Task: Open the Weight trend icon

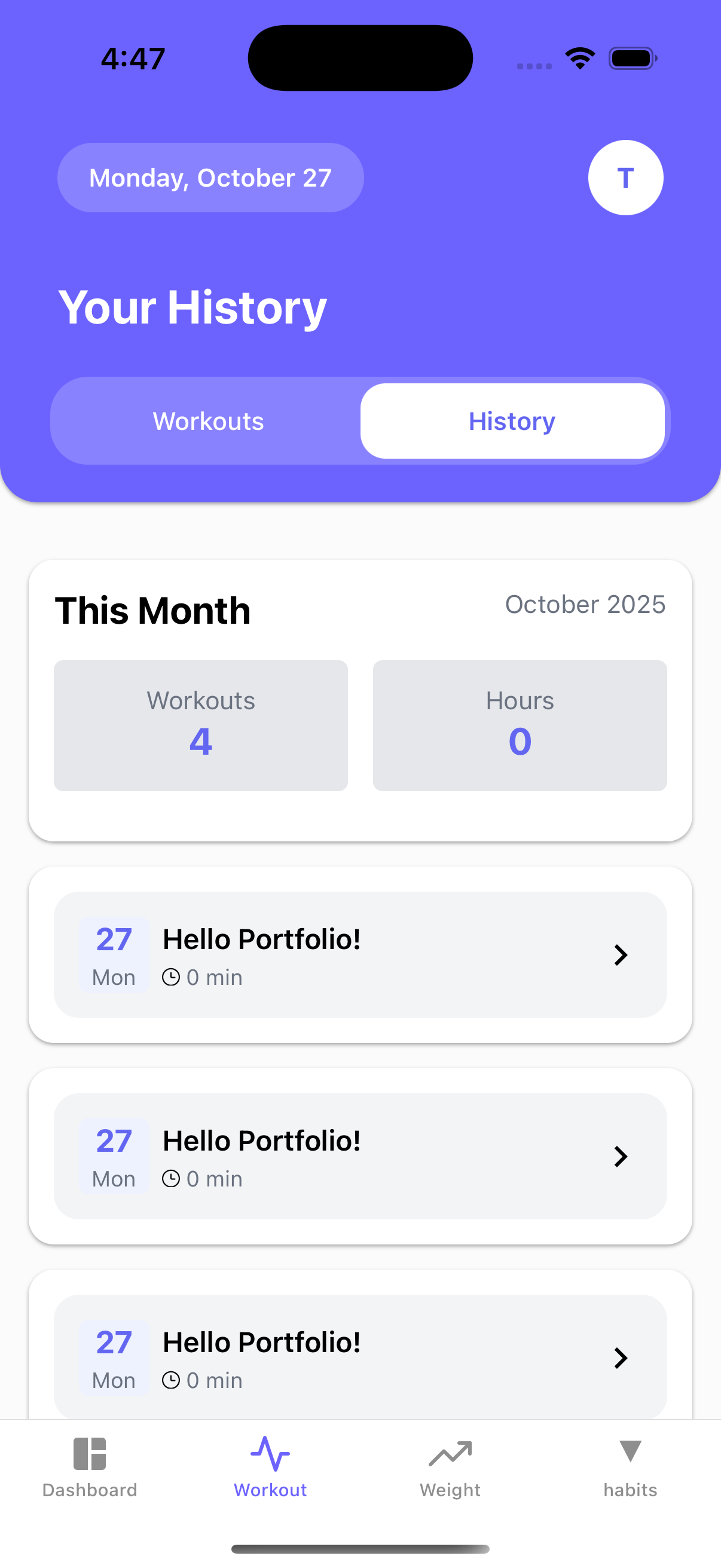Action: (450, 1454)
